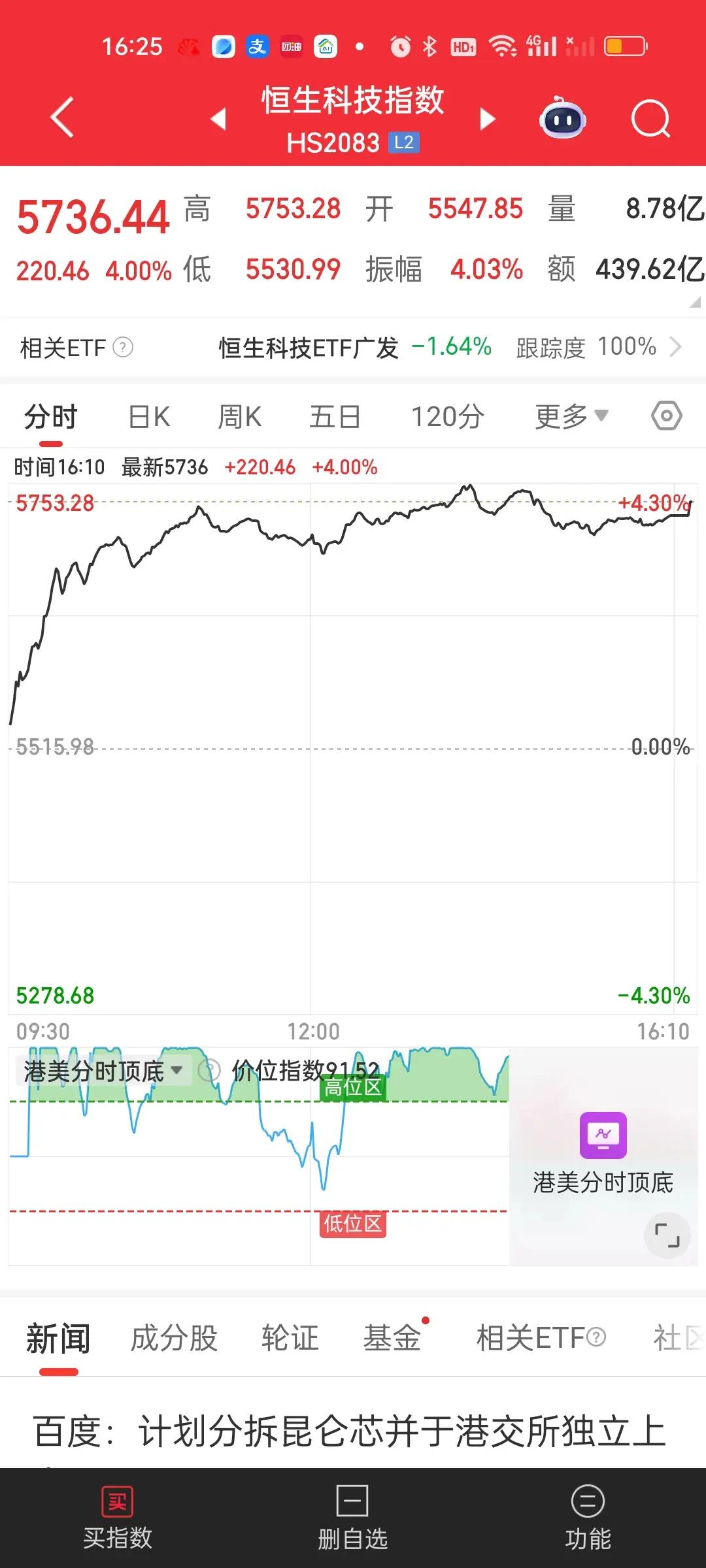Open search from the magnifier icon

click(651, 120)
